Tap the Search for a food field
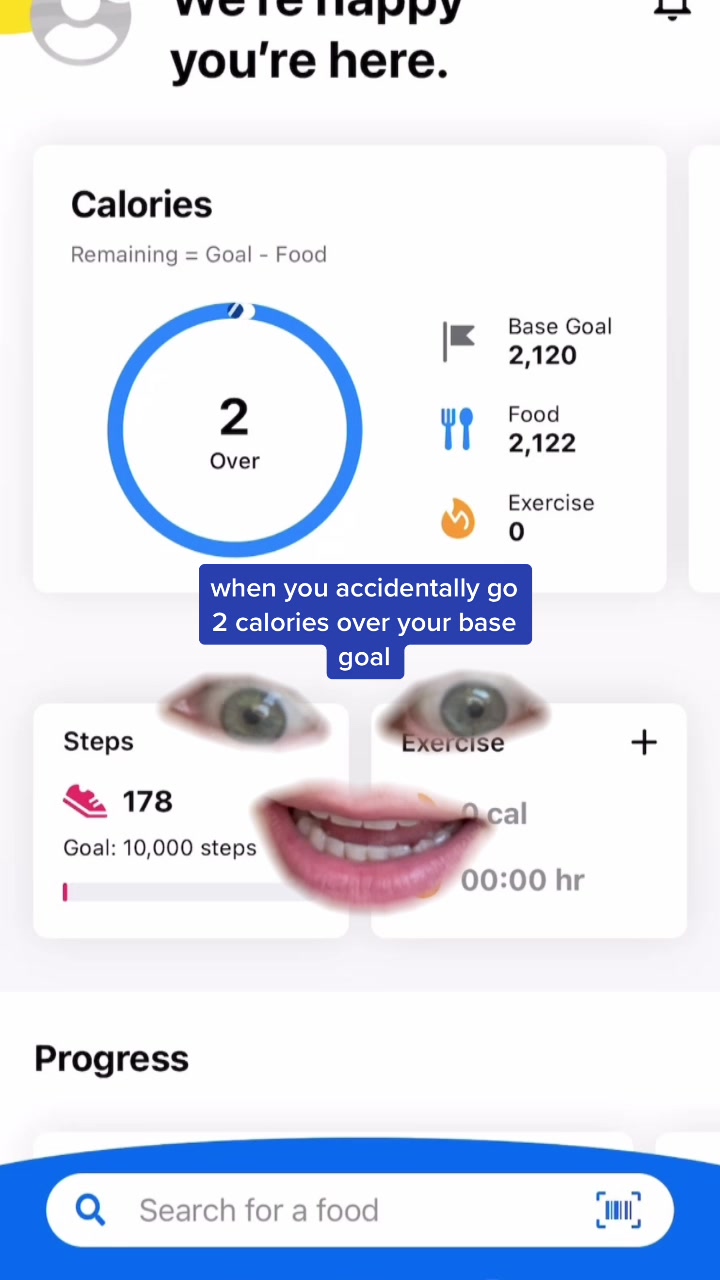 pyautogui.click(x=360, y=1210)
